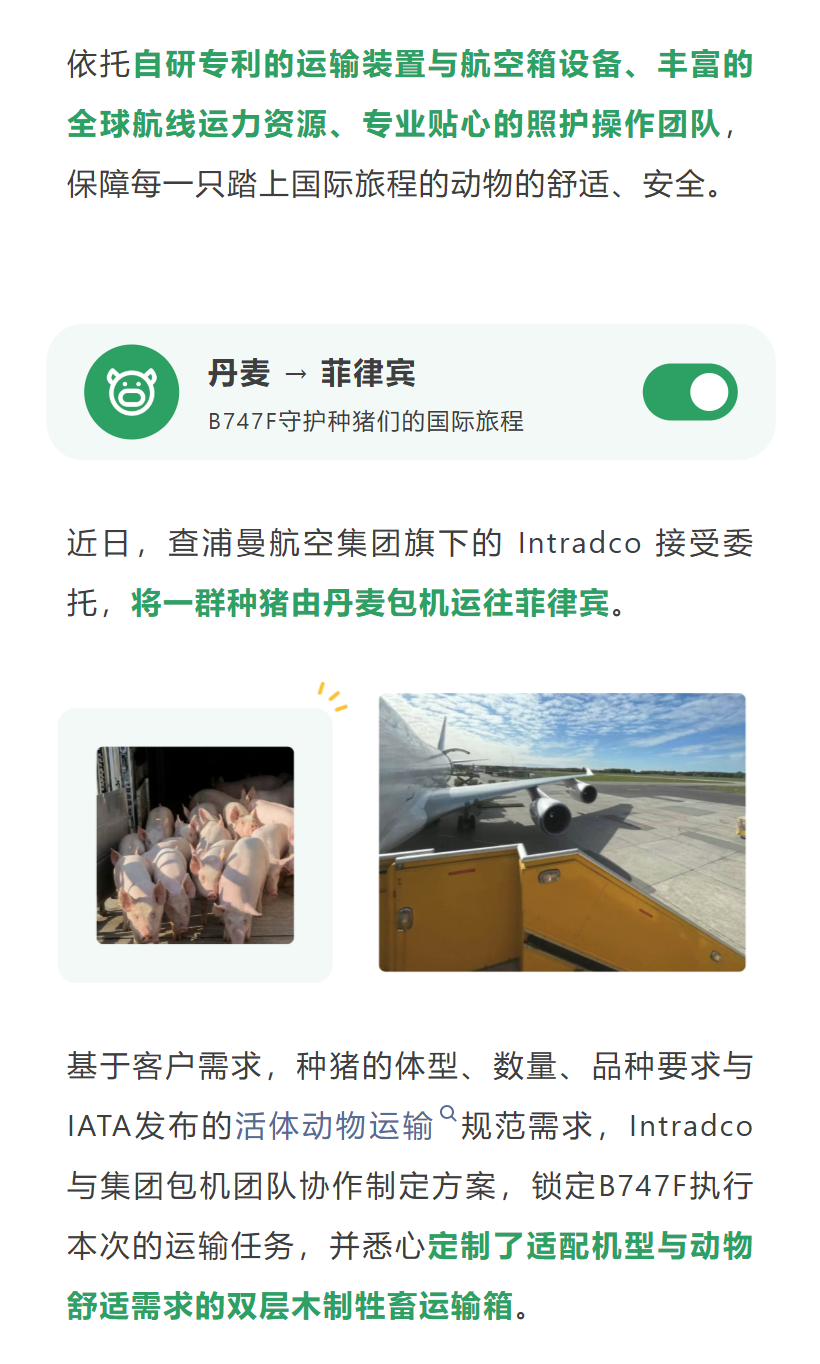View the pigs photo full screen
This screenshot has width=820, height=1364.
(195, 845)
